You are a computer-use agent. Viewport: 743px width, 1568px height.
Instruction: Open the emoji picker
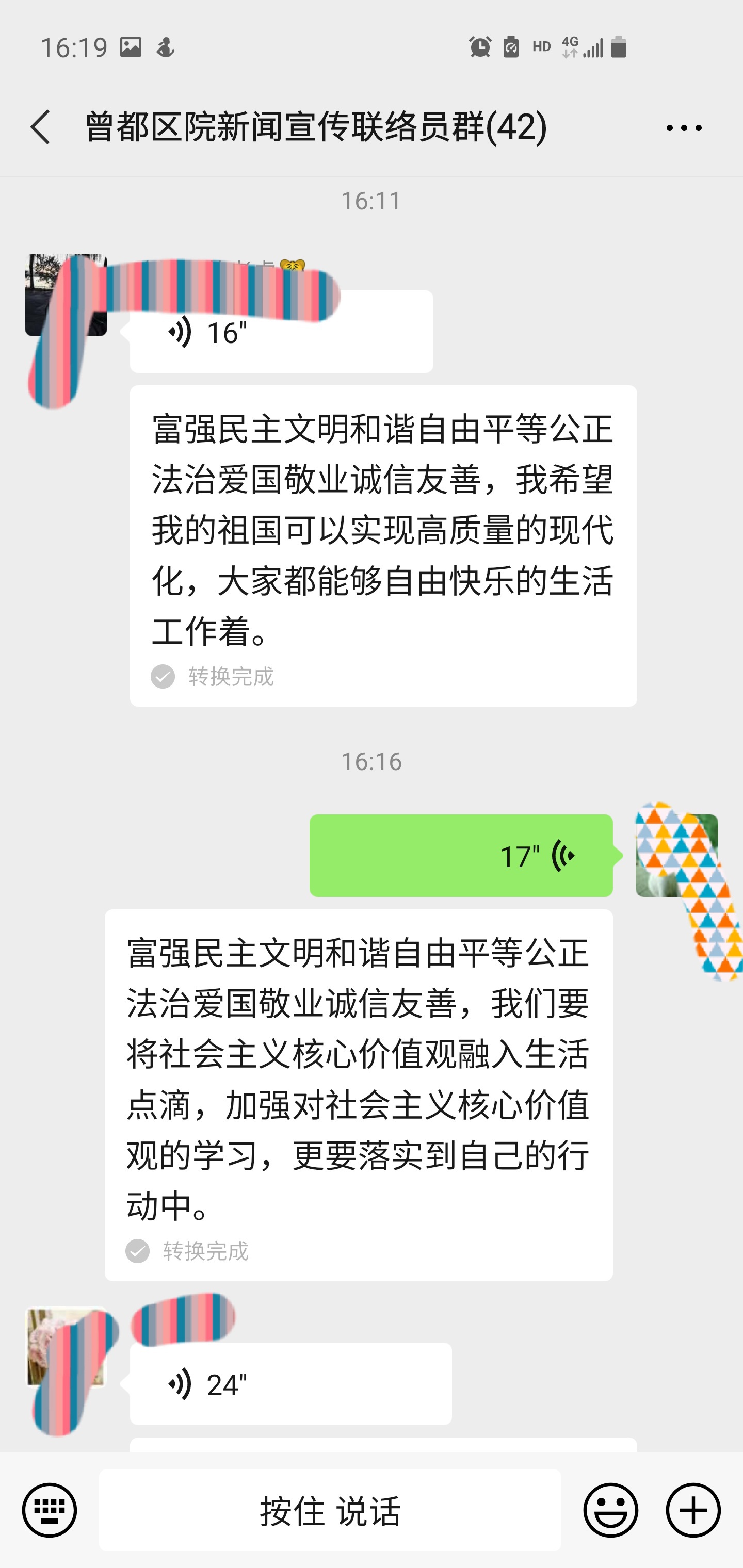[610, 1510]
